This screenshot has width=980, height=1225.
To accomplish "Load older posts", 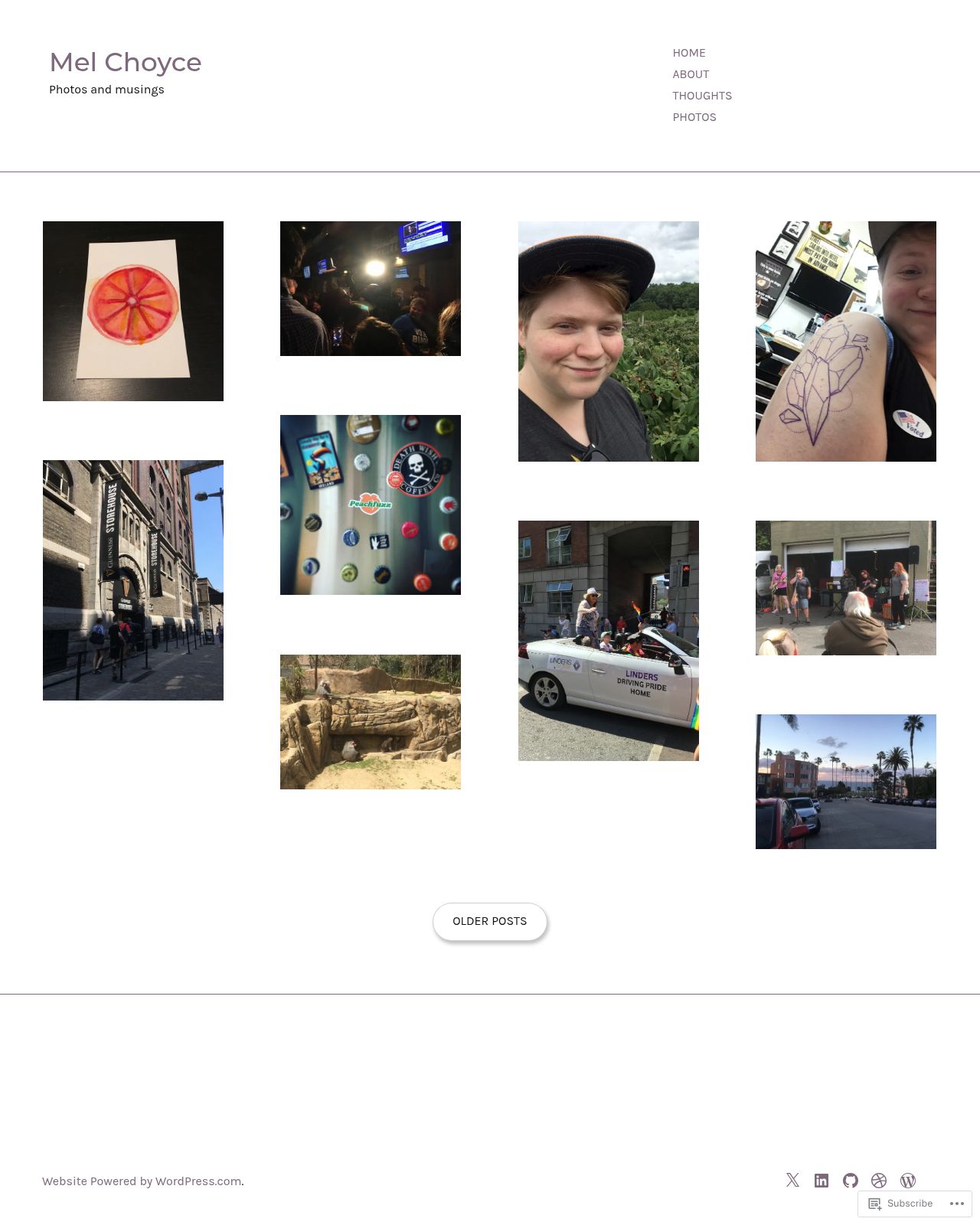I will pos(489,921).
